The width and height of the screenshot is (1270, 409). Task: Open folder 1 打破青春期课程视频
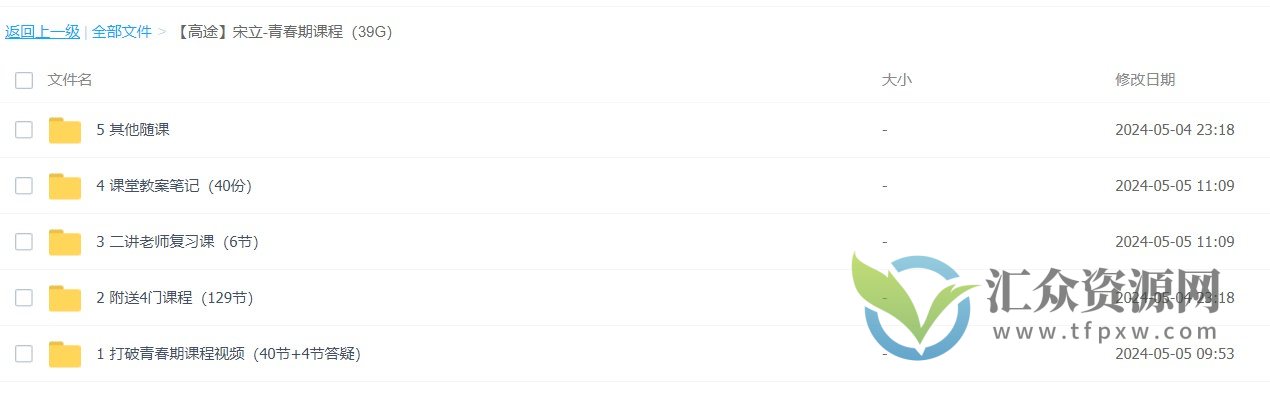228,354
